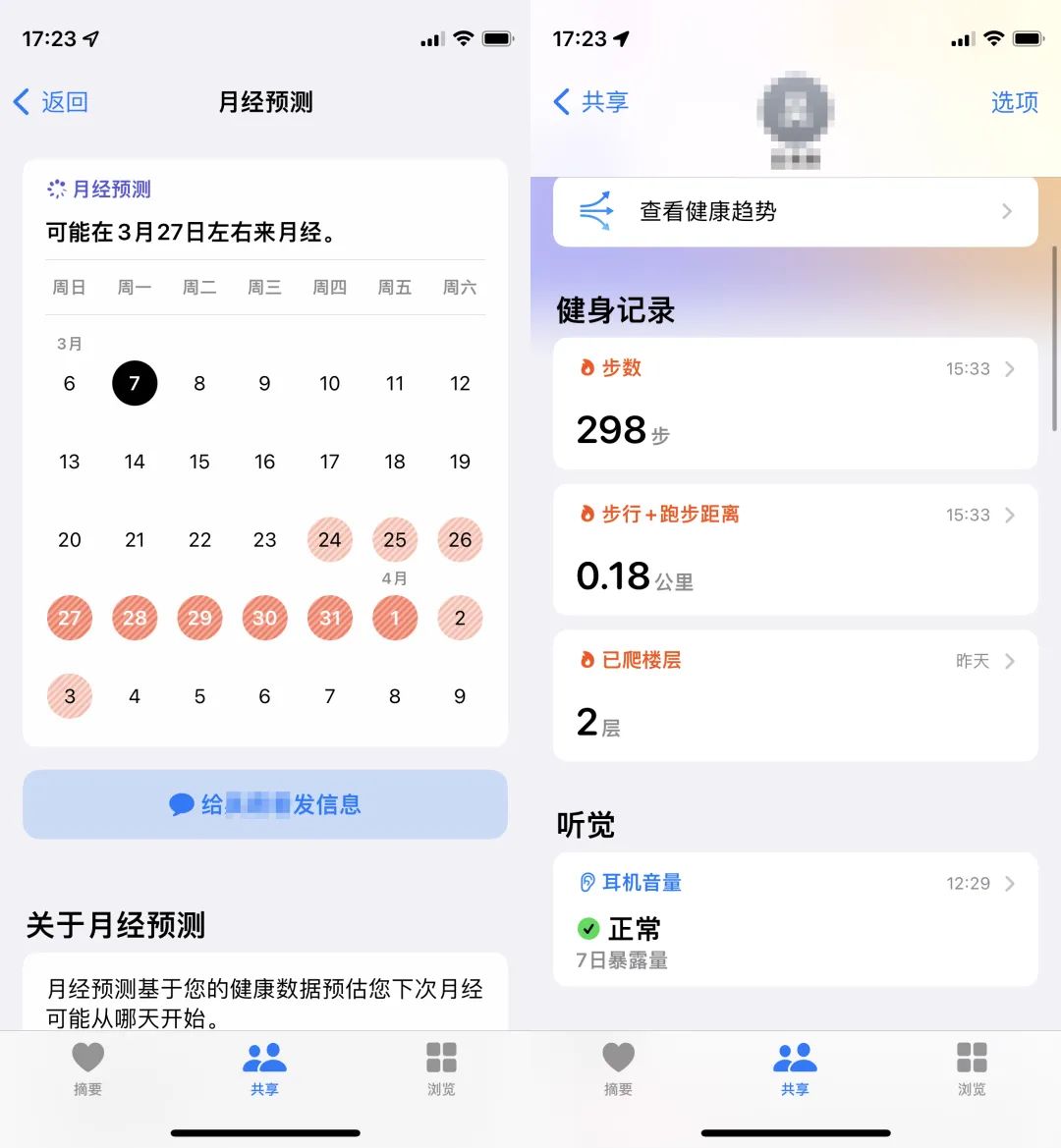The image size is (1061, 1148).
Task: Tap the 返回 back button
Action: click(x=50, y=102)
